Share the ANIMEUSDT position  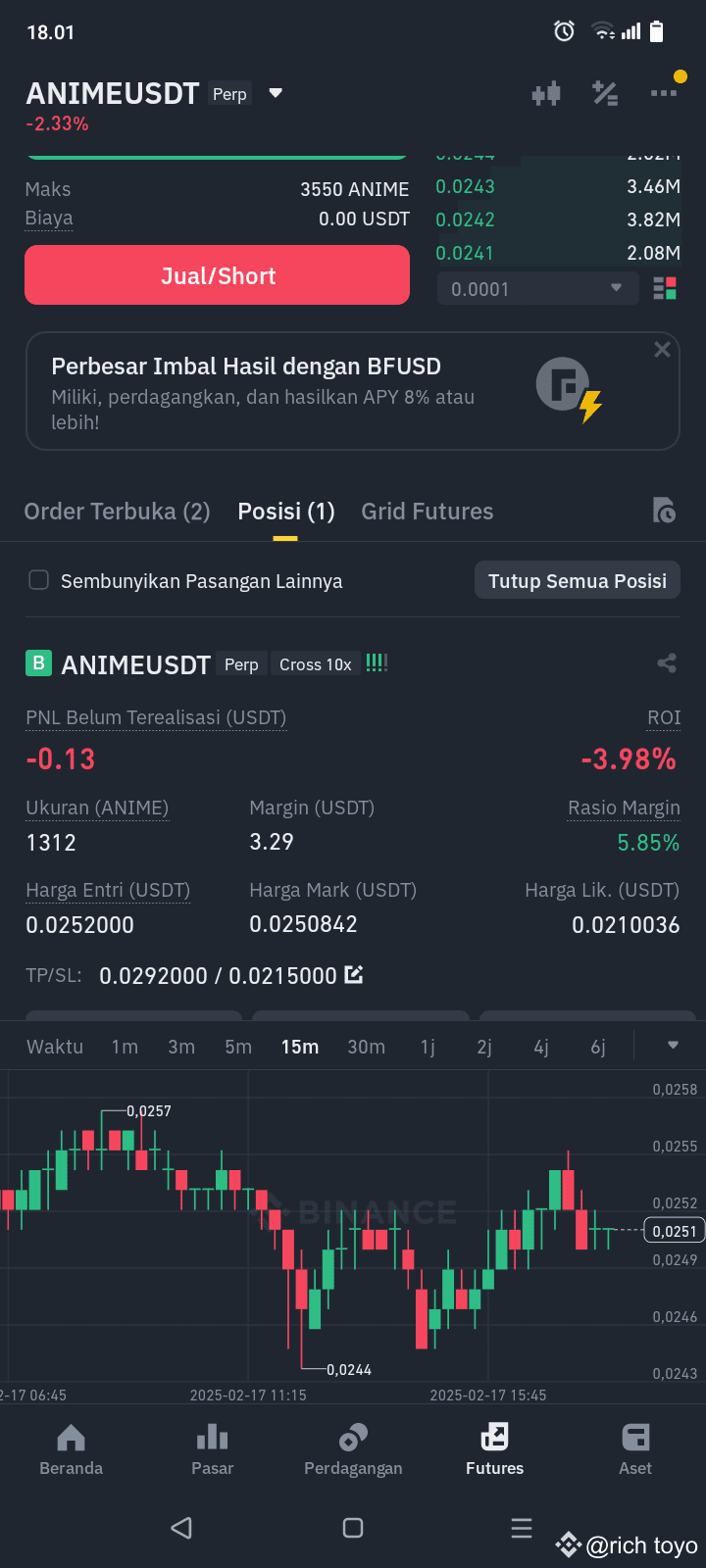(x=667, y=663)
